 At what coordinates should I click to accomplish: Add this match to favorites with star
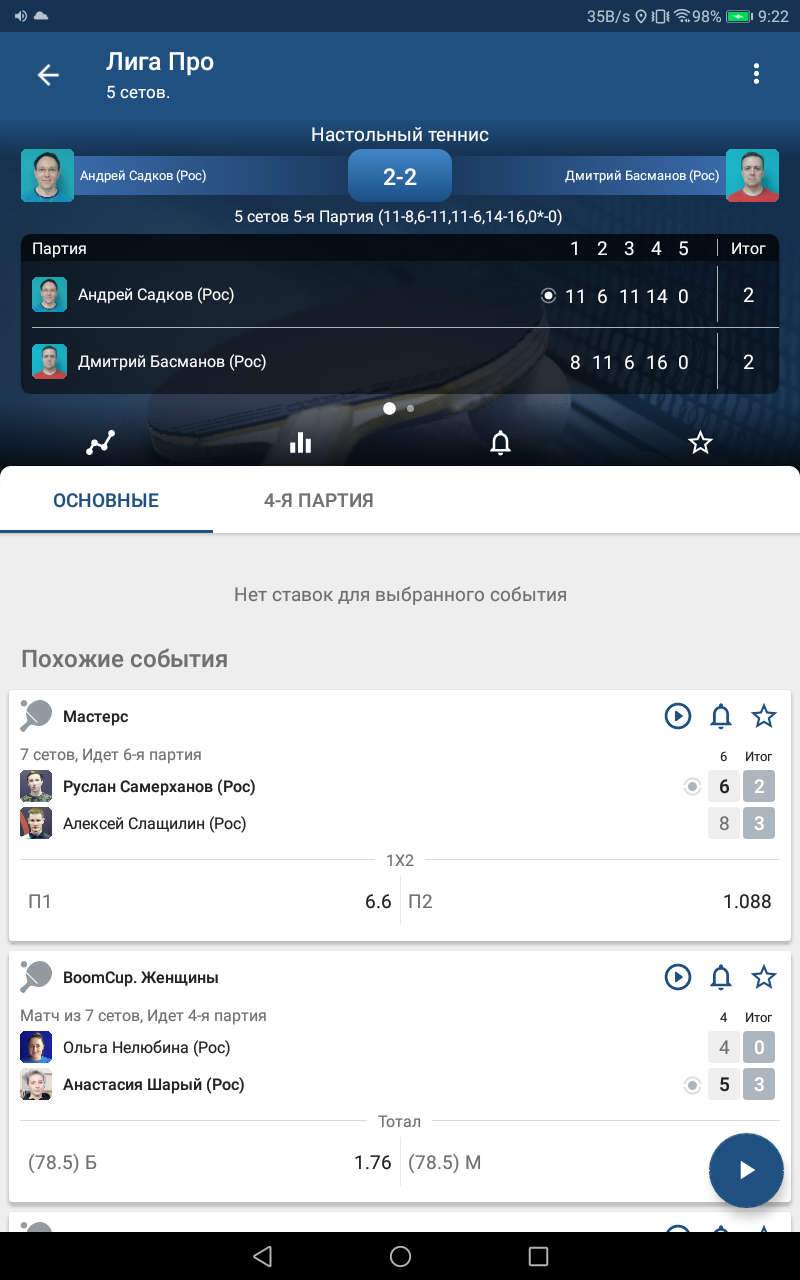point(700,443)
